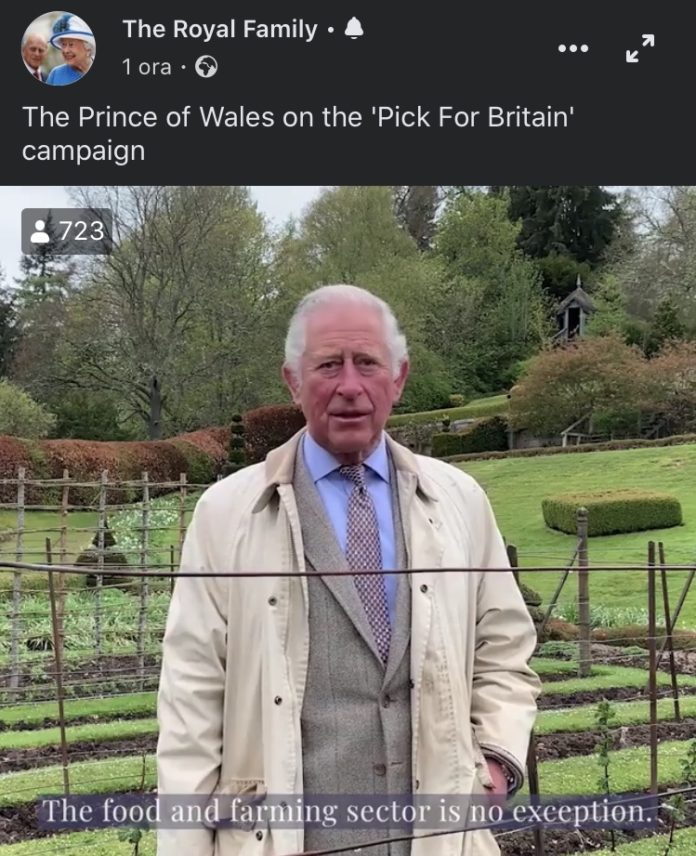Open The Royal Family profile picture
The image size is (696, 856).
tap(58, 48)
